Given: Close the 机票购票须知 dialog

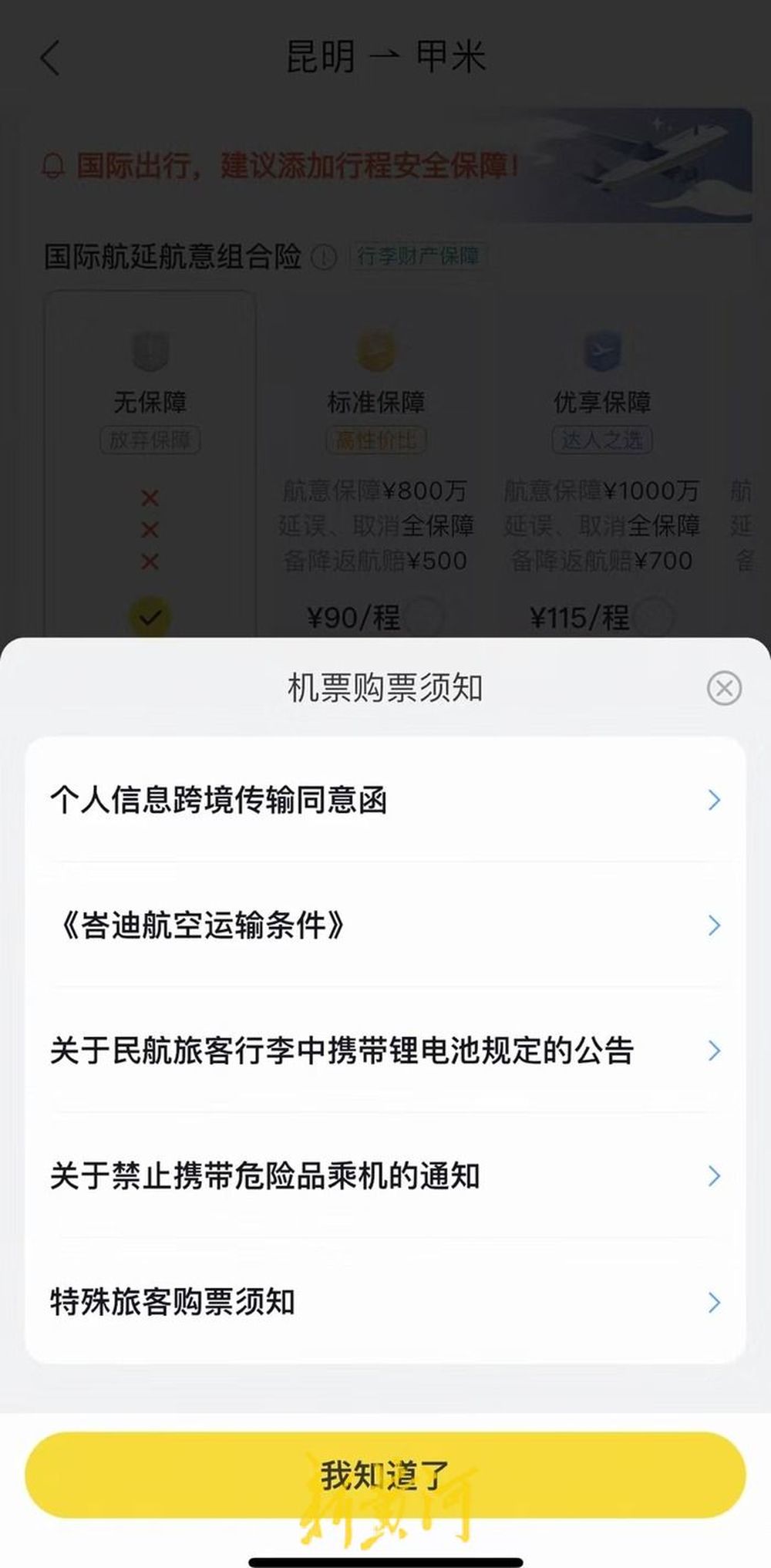Looking at the screenshot, I should (724, 688).
